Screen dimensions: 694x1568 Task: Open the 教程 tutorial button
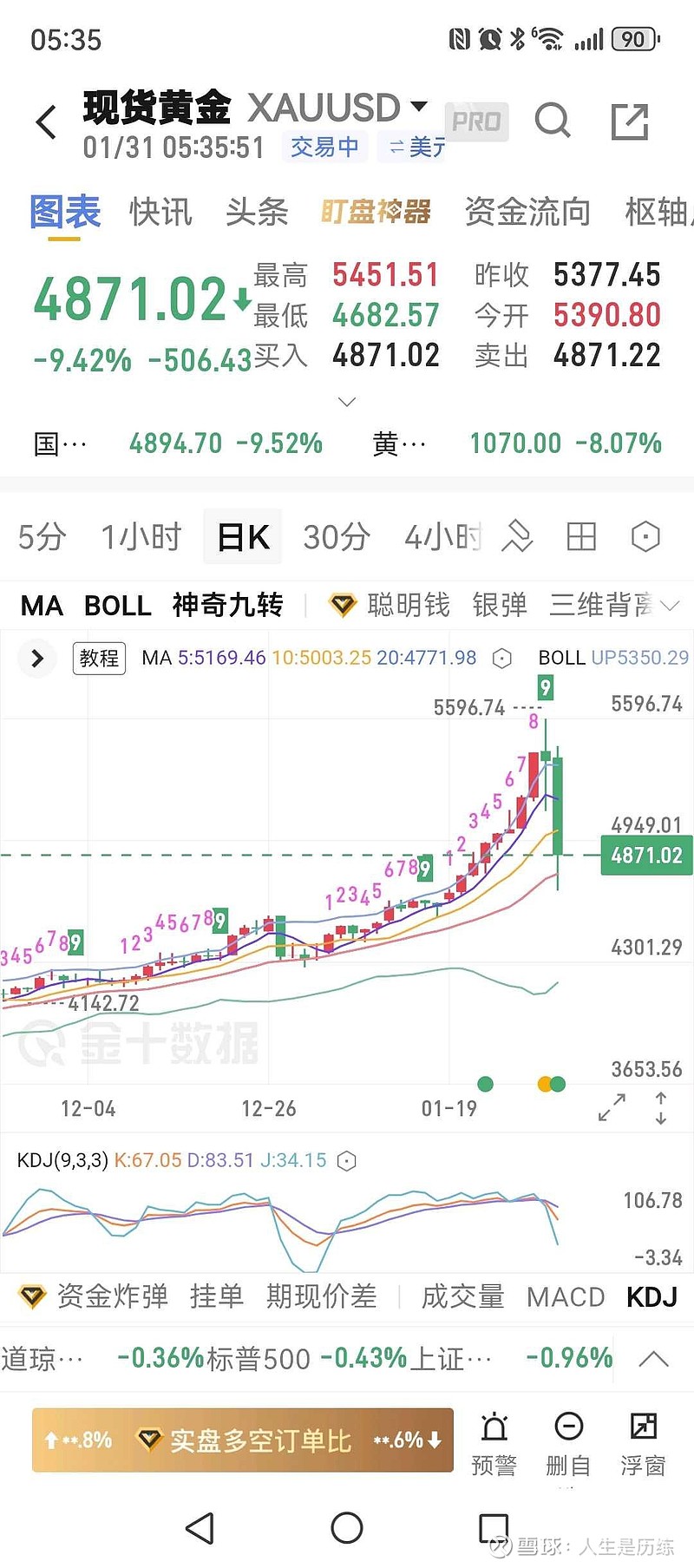[98, 658]
